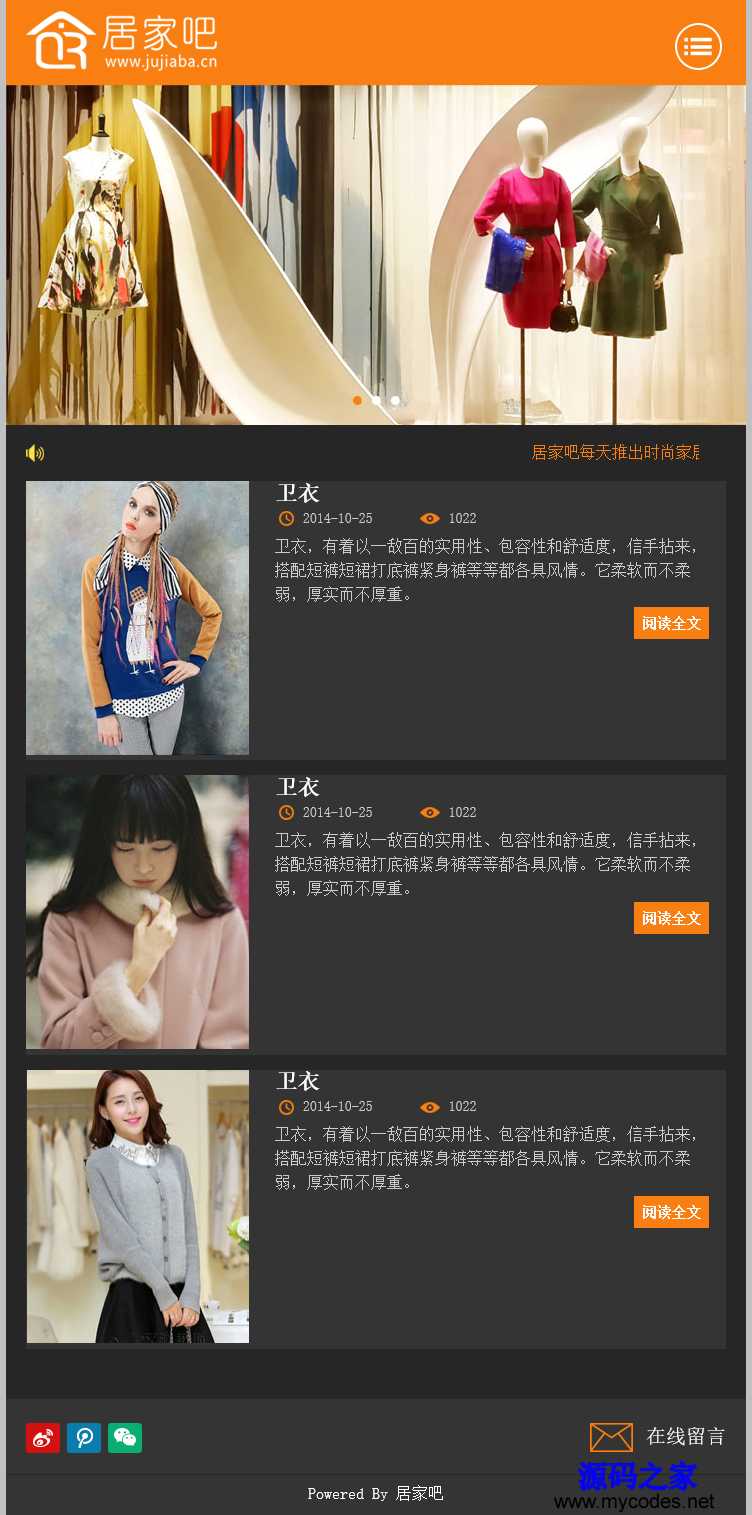Open the red Weibo icon

(x=43, y=1438)
